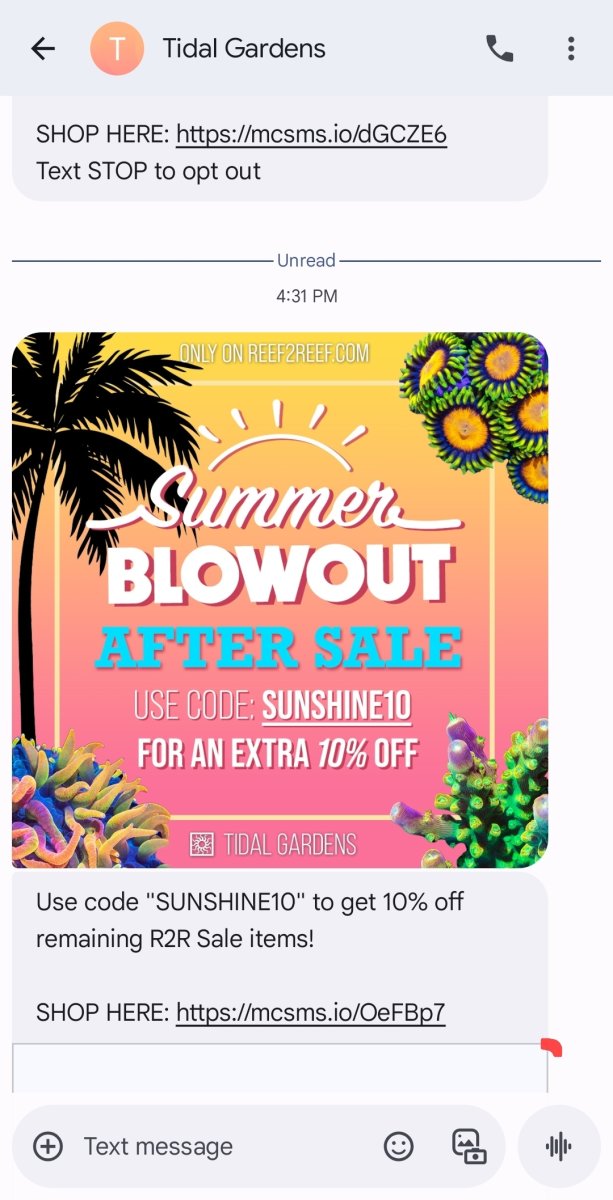Open the Tidal Gardens contact avatar

point(118,48)
